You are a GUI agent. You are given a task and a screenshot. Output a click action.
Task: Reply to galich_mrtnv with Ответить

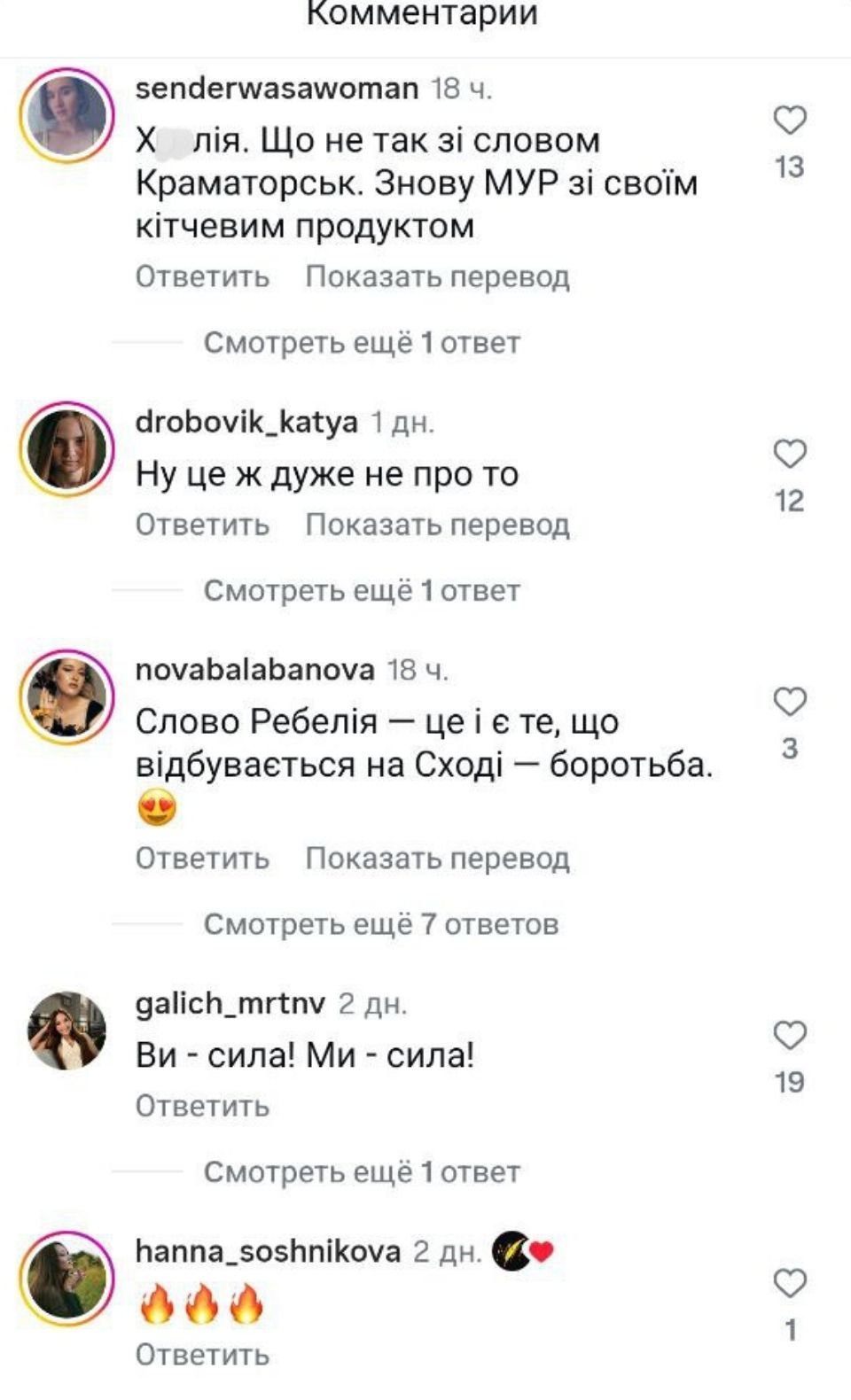[x=202, y=1104]
